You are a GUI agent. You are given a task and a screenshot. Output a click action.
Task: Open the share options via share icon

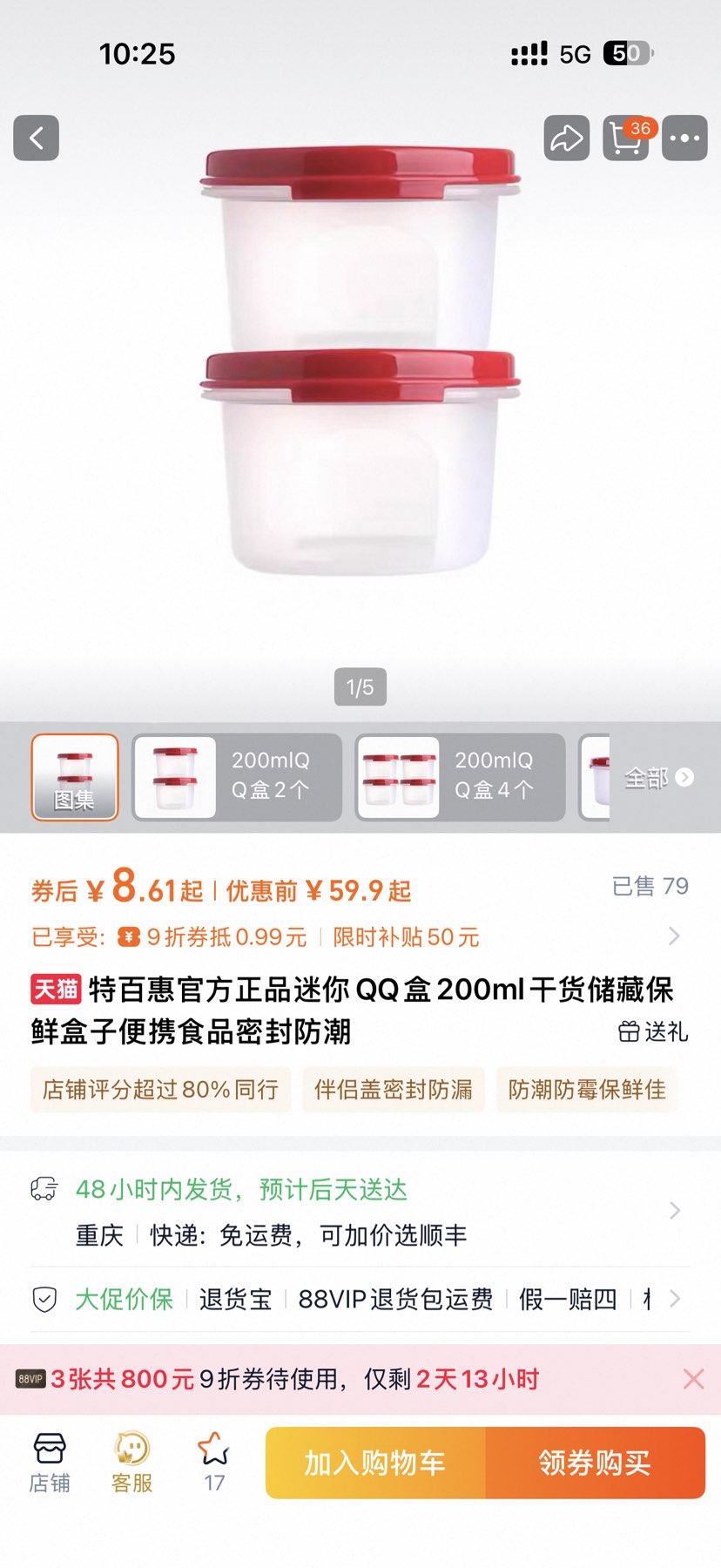click(564, 139)
